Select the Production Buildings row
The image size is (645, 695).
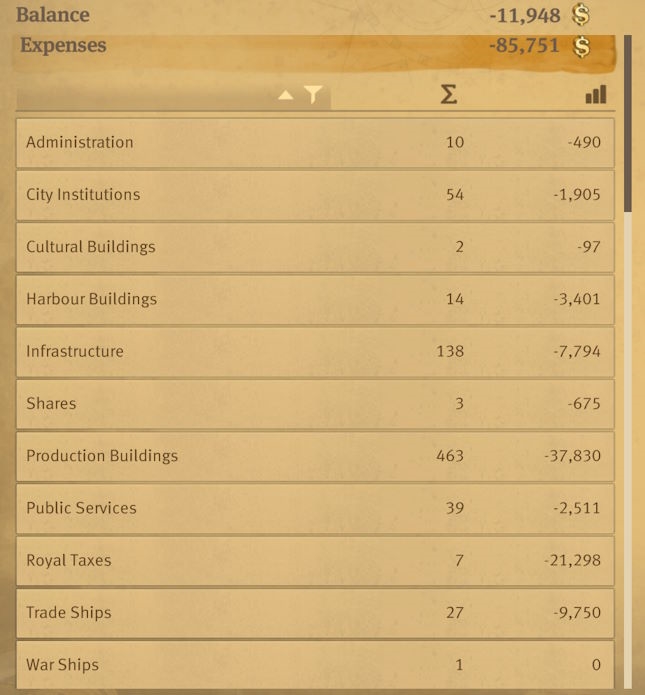(x=314, y=456)
